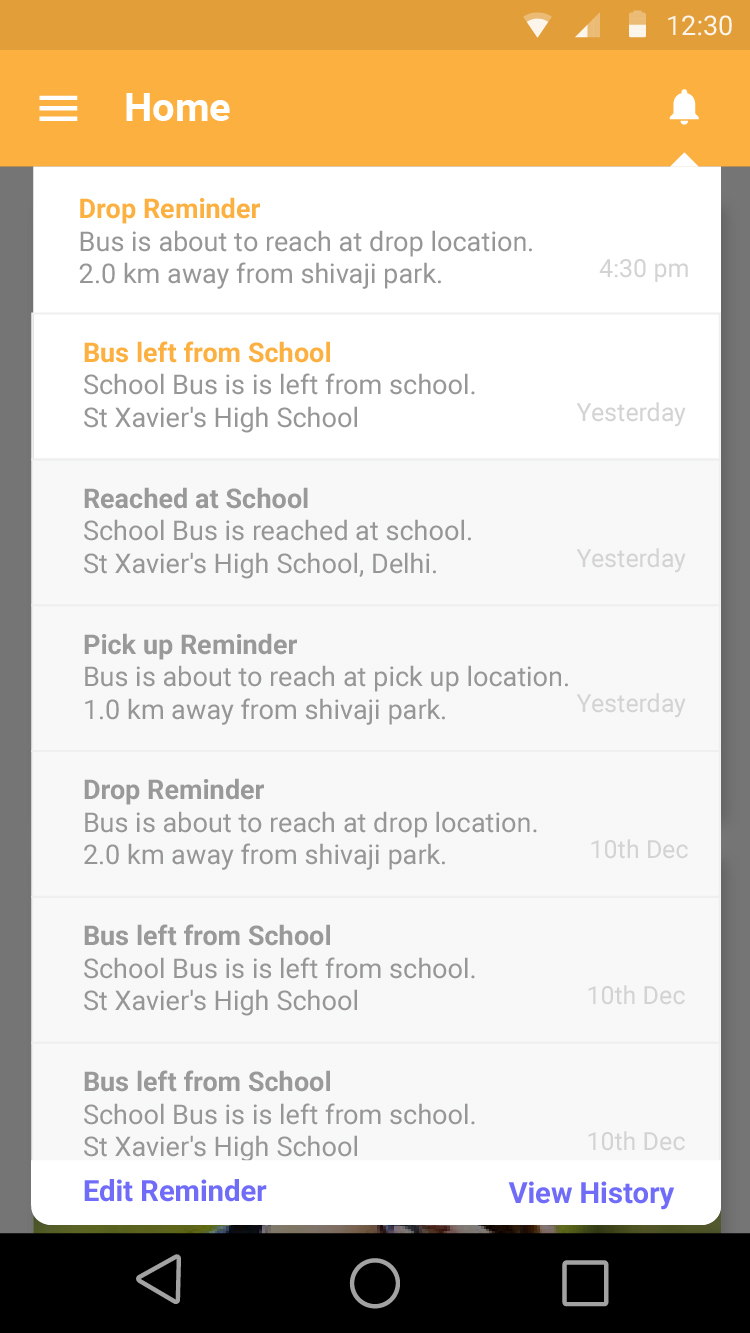750x1333 pixels.
Task: Select the Drop Reminder from 10th Dec
Action: [375, 822]
